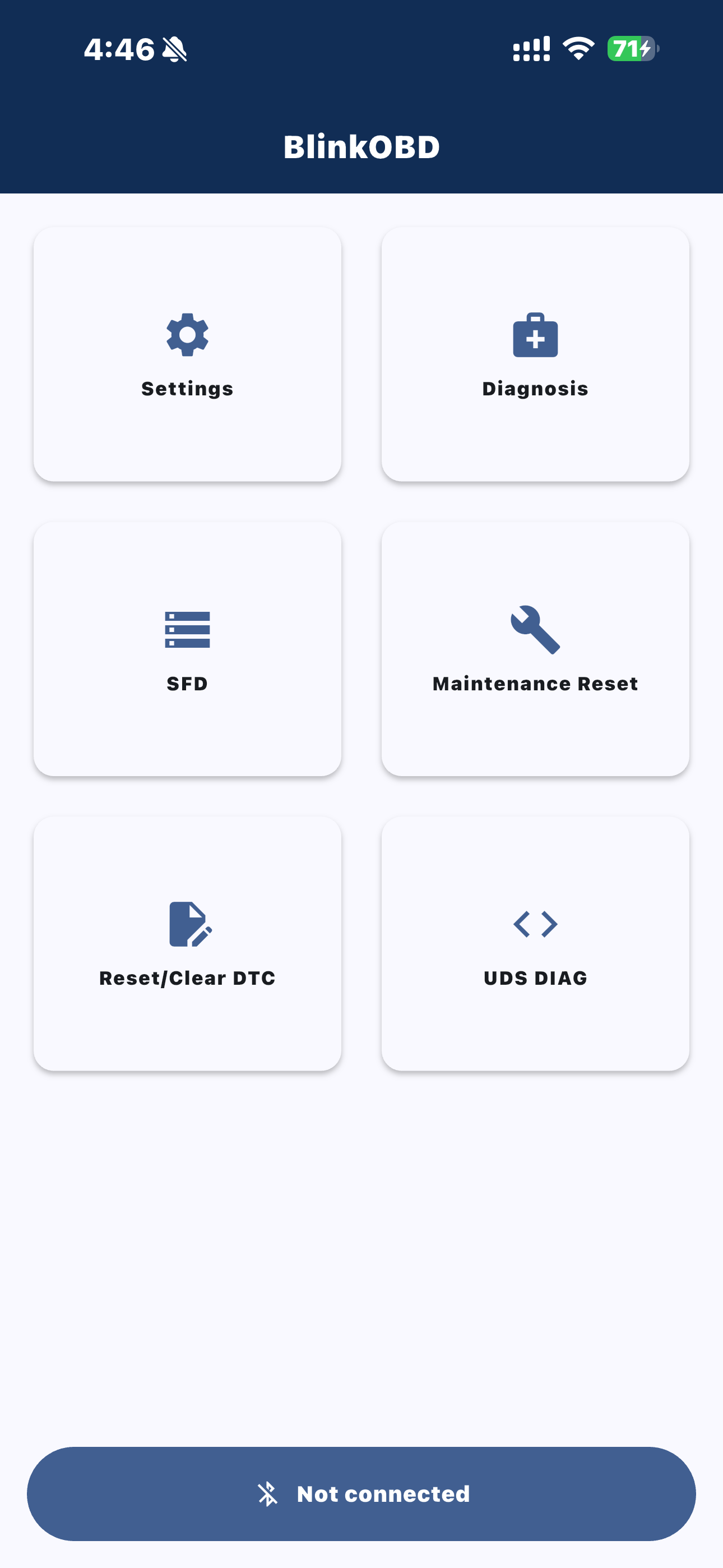Click the Wi-Fi icon in the status bar
This screenshot has width=723, height=1568.
coord(577,50)
